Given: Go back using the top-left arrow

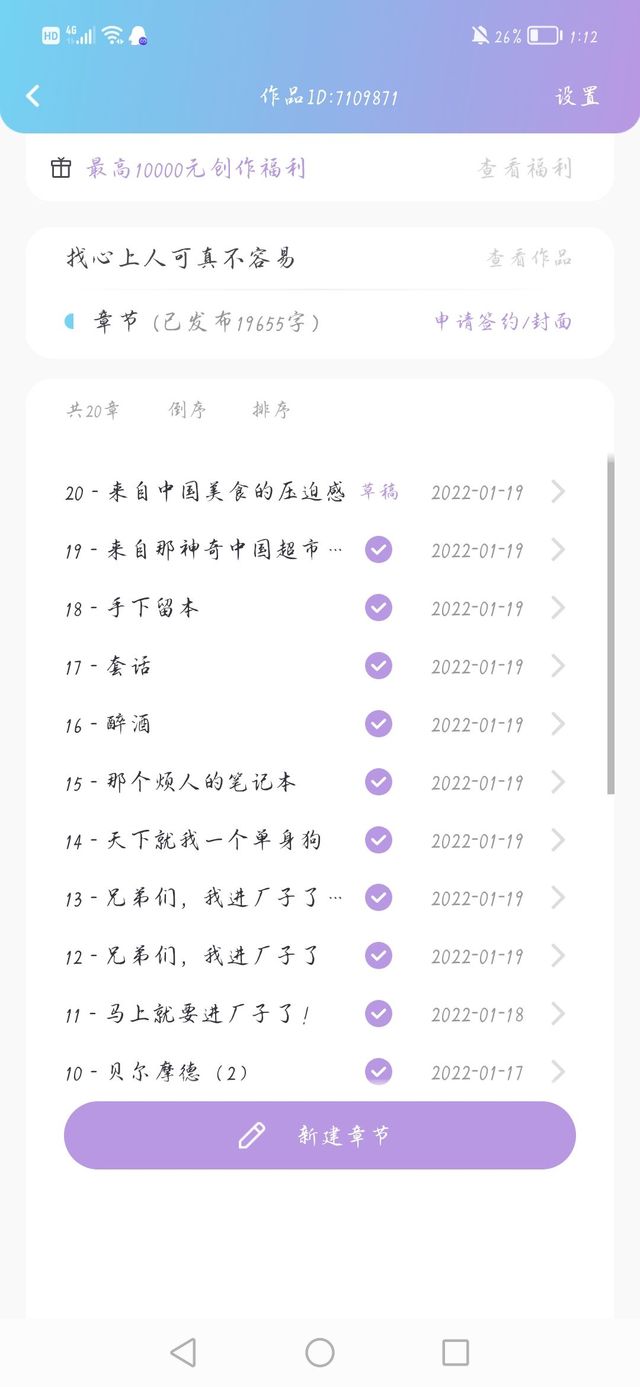Looking at the screenshot, I should click(x=33, y=96).
